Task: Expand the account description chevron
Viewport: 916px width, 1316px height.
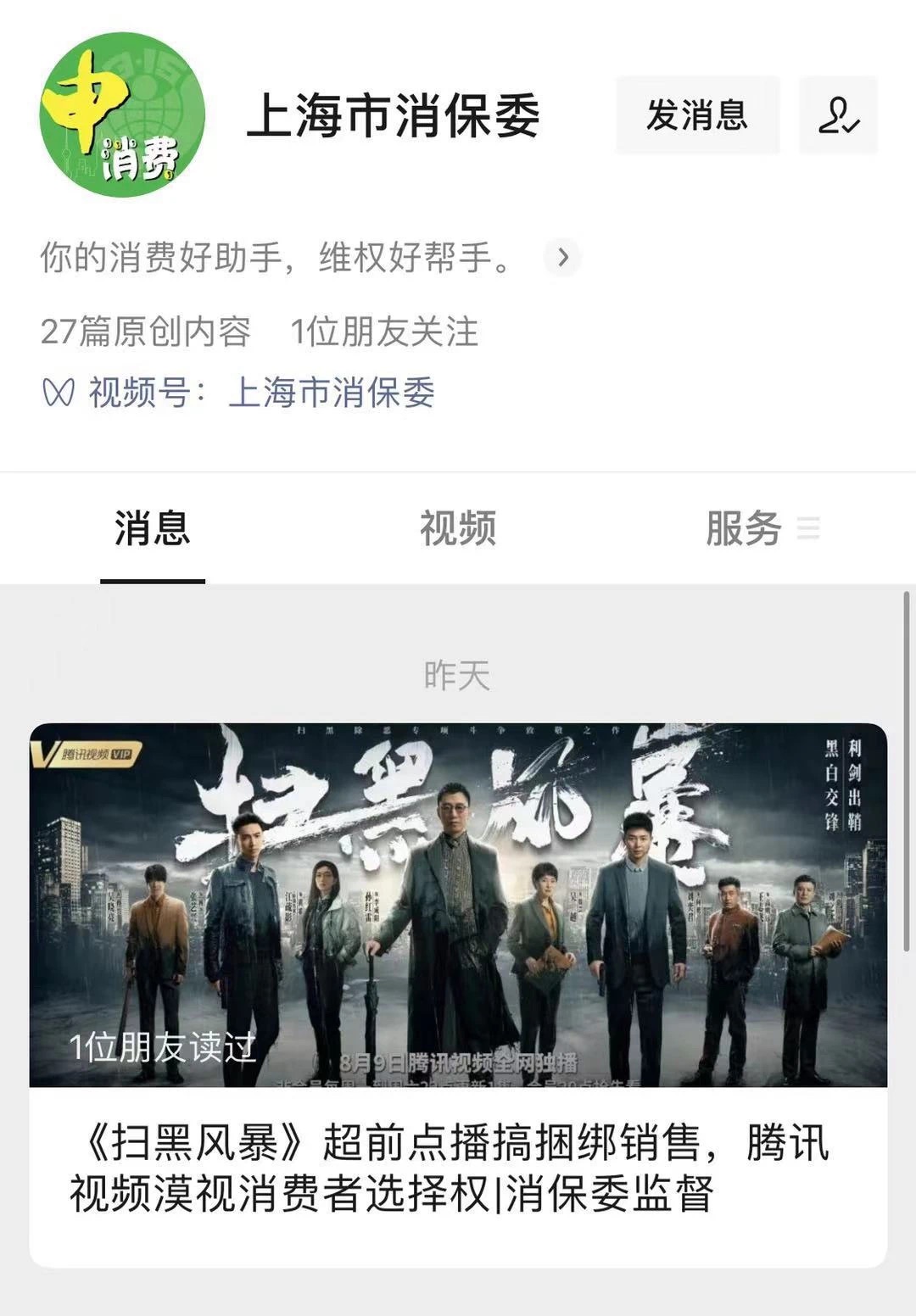Action: (562, 257)
